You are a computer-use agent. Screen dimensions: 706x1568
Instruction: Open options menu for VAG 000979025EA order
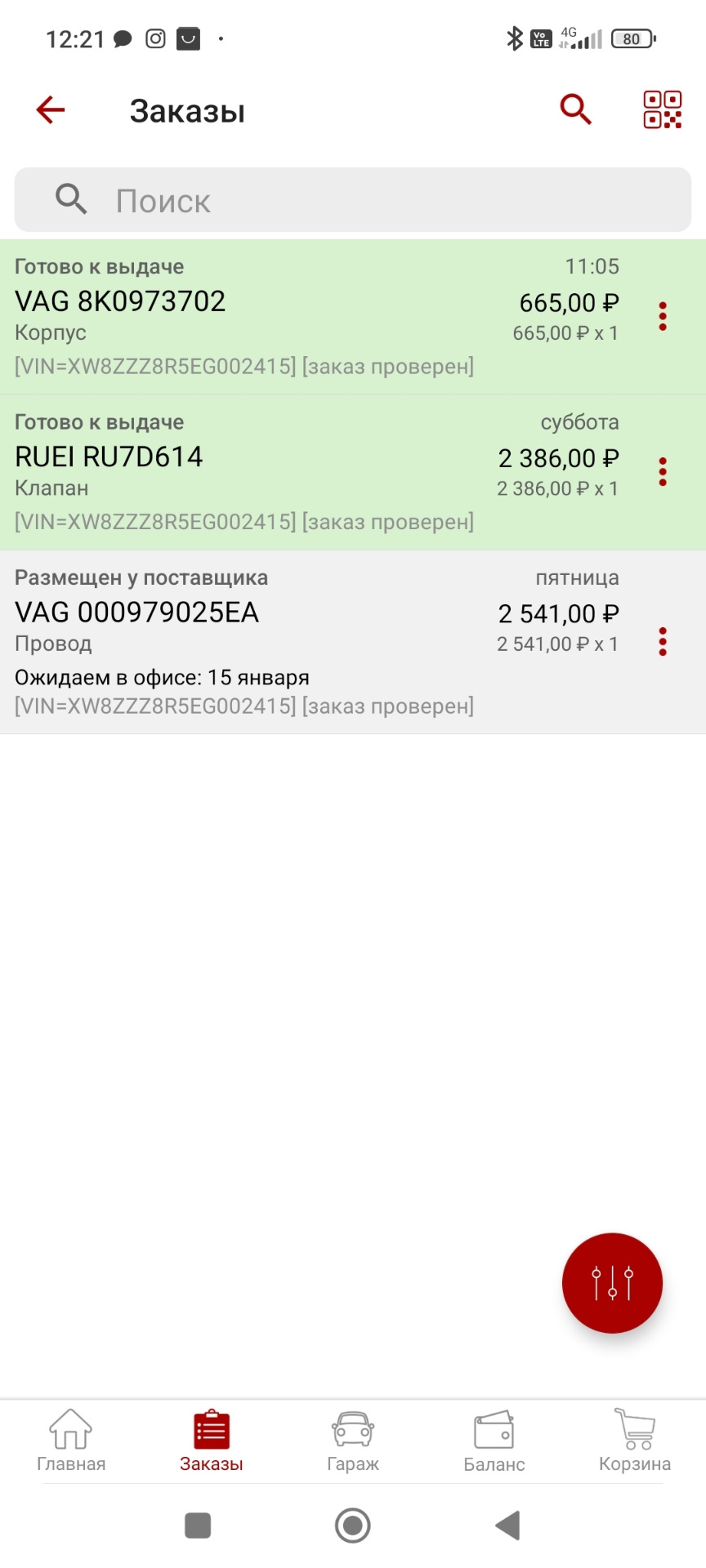[663, 643]
